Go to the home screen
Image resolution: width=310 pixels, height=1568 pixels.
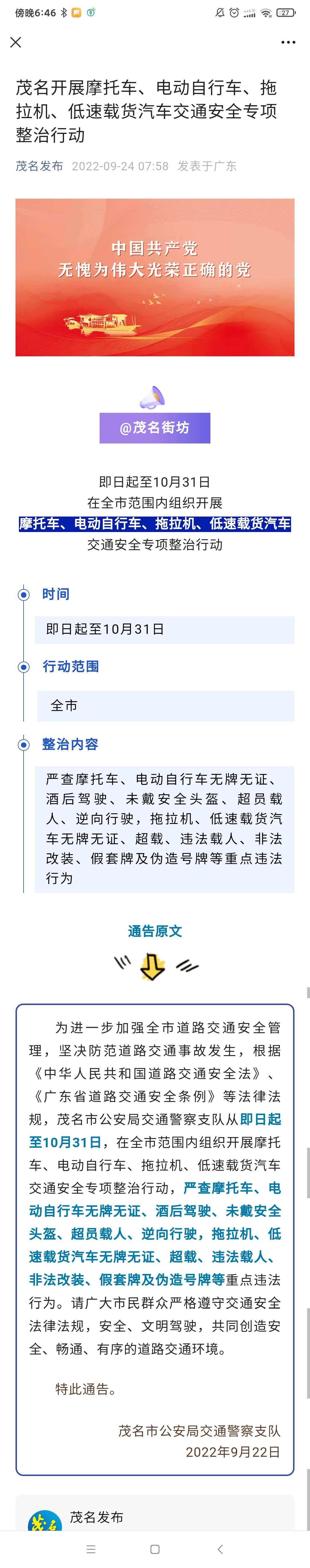pos(155,1549)
